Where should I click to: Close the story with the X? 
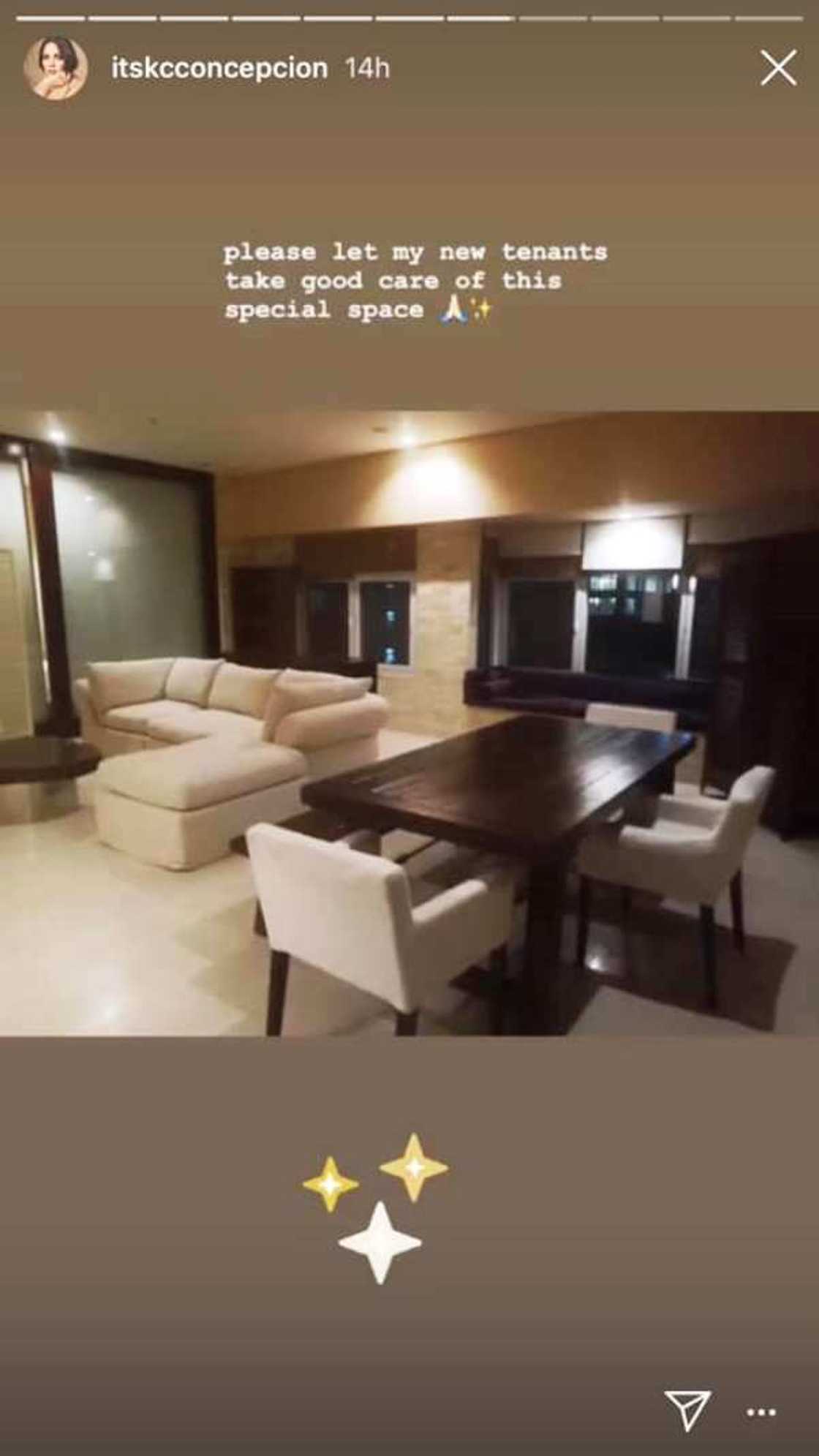(778, 69)
